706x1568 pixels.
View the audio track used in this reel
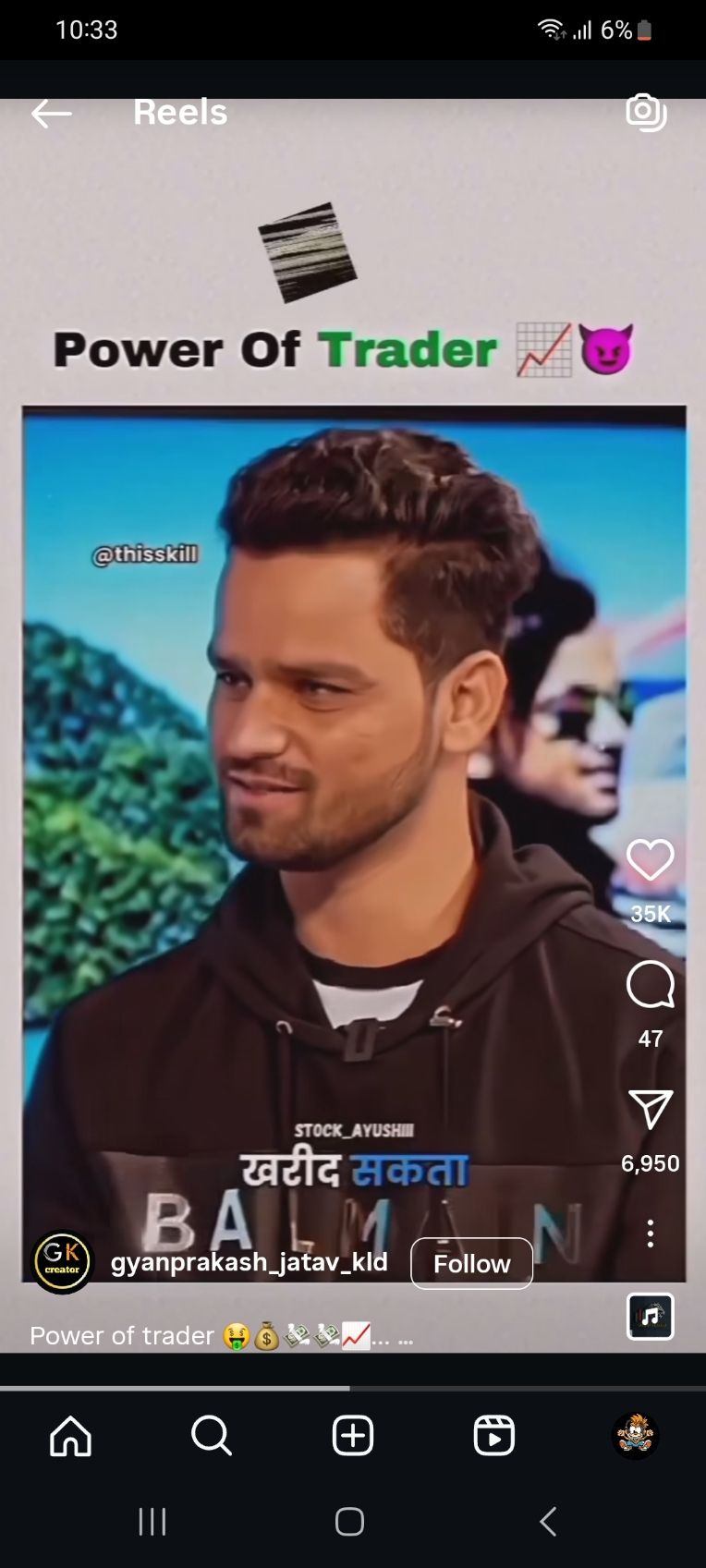click(650, 1316)
